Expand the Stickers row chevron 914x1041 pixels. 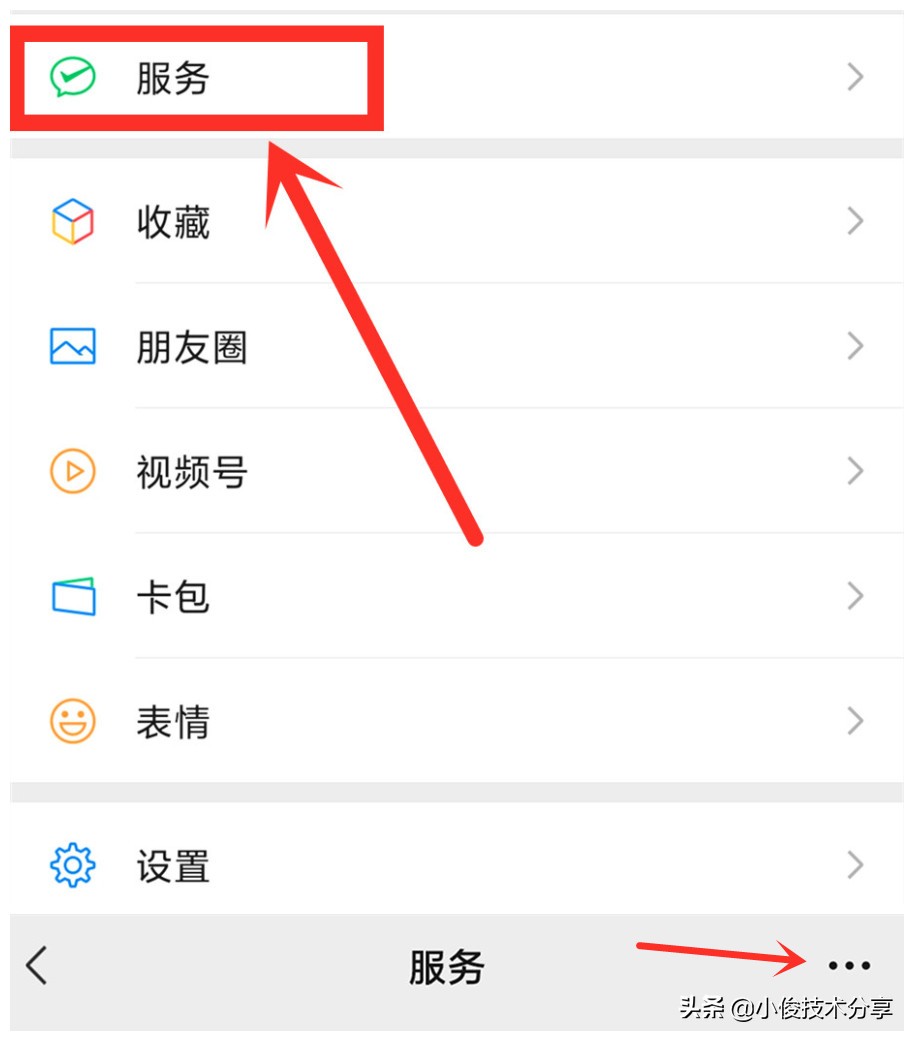click(855, 720)
